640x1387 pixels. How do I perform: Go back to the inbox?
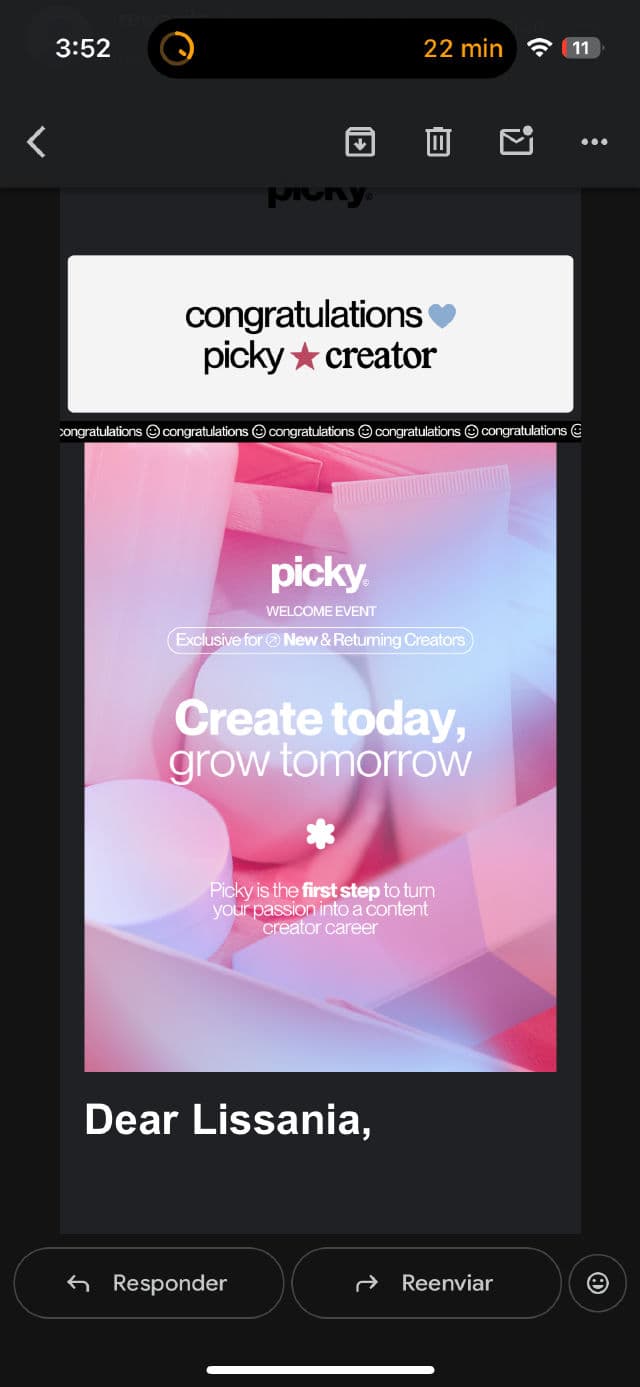(36, 142)
